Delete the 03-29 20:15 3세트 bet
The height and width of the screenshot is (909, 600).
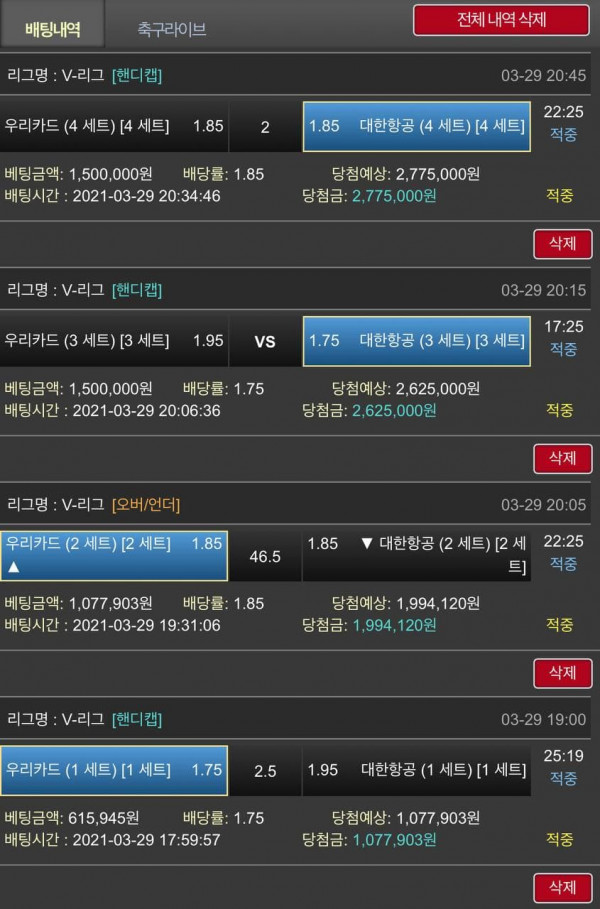562,458
